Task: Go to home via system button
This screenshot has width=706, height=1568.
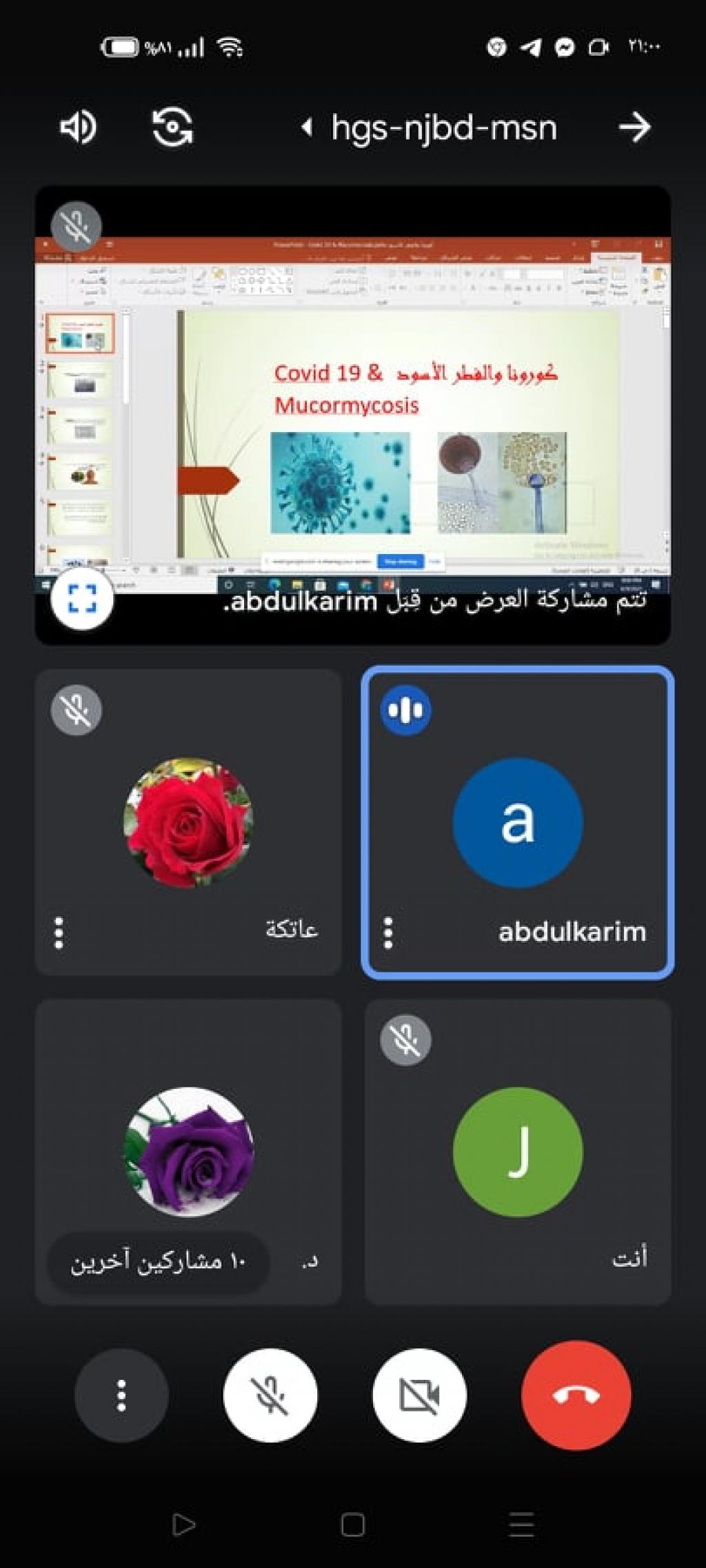Action: tap(353, 1525)
